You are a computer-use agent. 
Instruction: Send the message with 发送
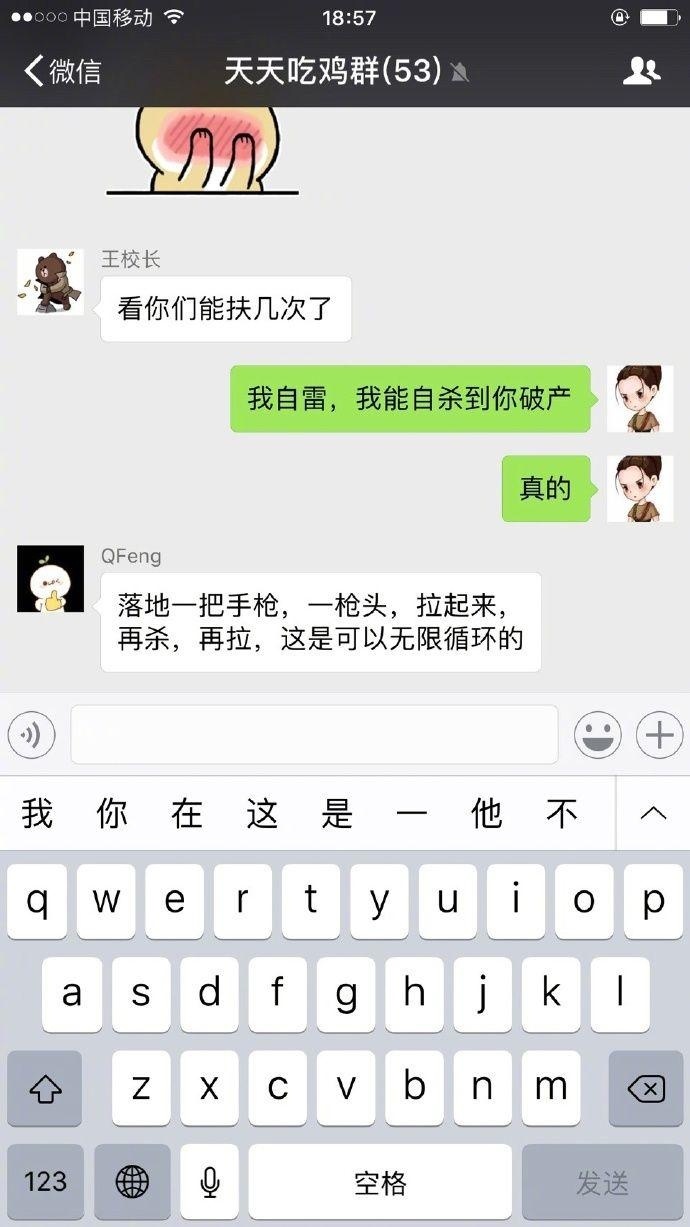point(602,1182)
